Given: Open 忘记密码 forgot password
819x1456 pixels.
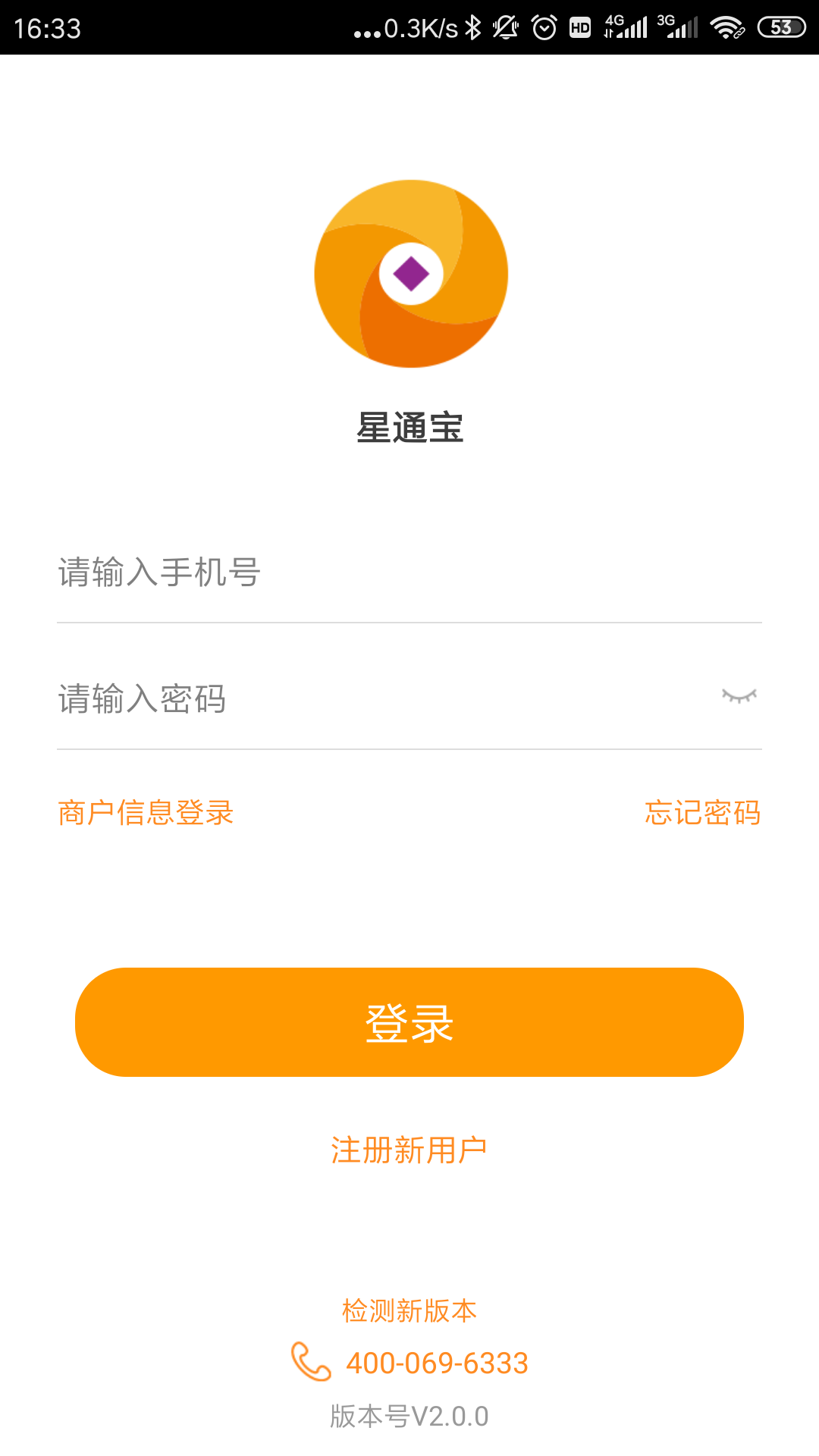Looking at the screenshot, I should click(x=703, y=812).
